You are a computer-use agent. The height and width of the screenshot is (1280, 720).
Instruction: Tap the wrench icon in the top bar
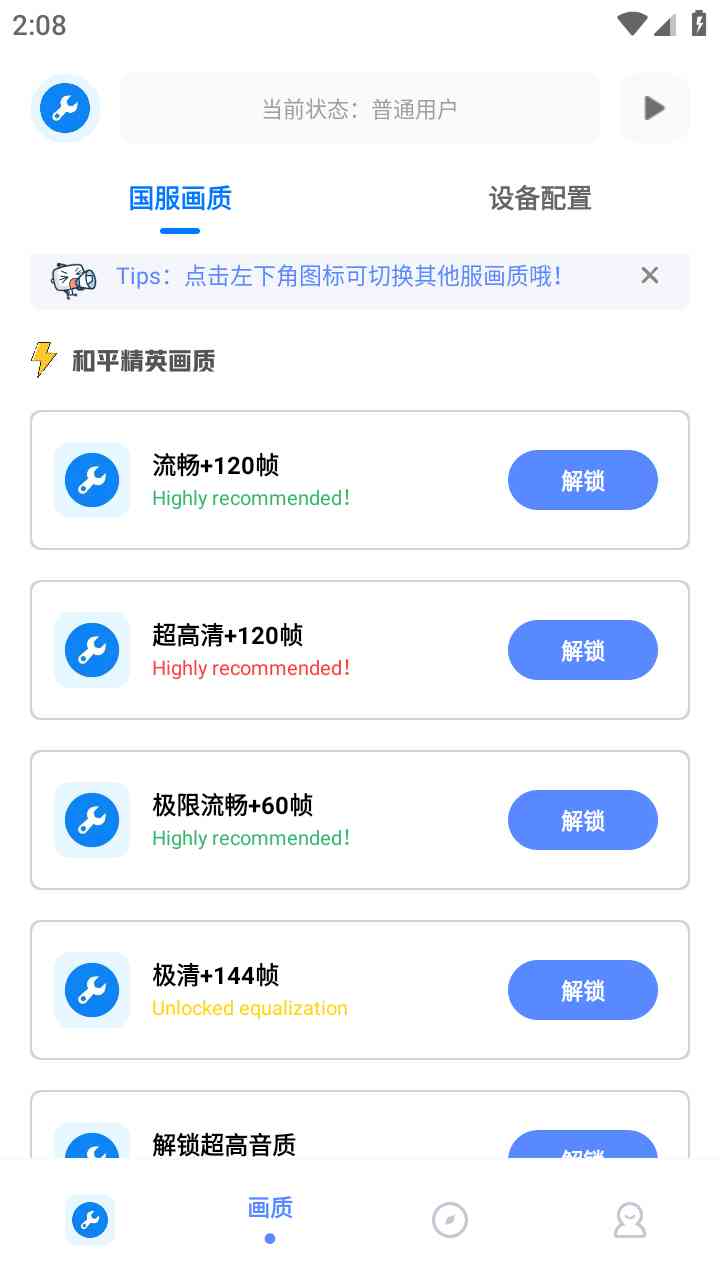pyautogui.click(x=65, y=108)
